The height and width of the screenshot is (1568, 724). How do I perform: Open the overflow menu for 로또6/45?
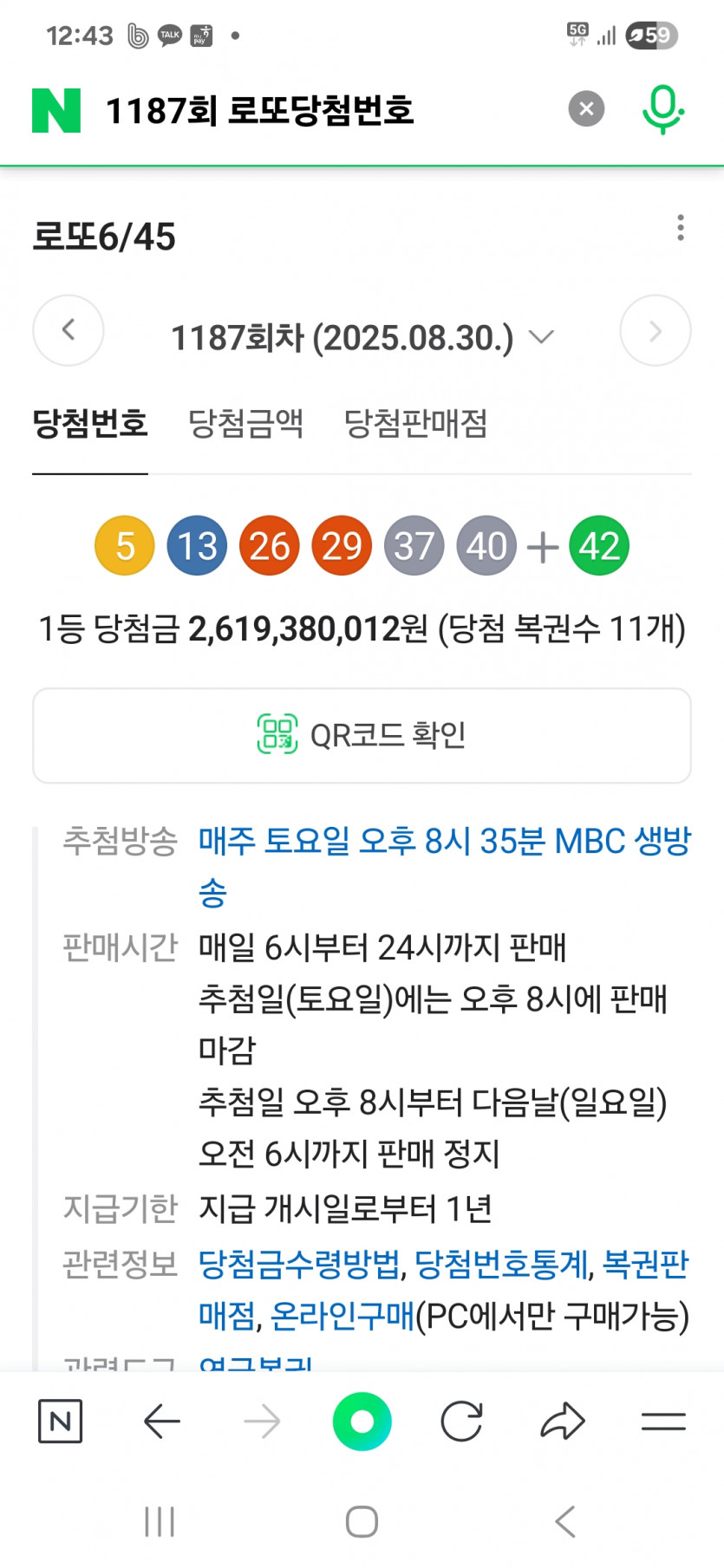(681, 228)
